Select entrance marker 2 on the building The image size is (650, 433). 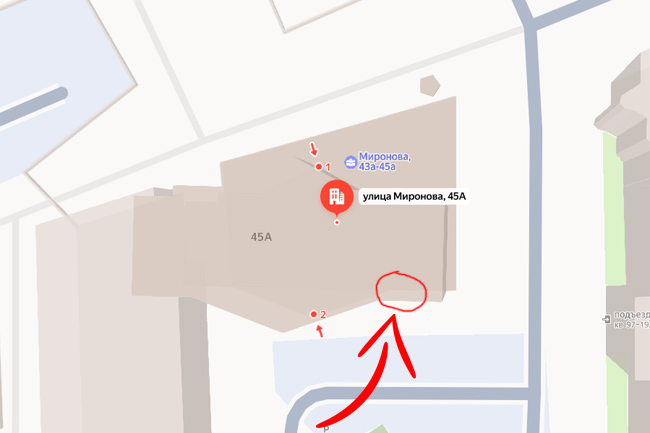[314, 314]
